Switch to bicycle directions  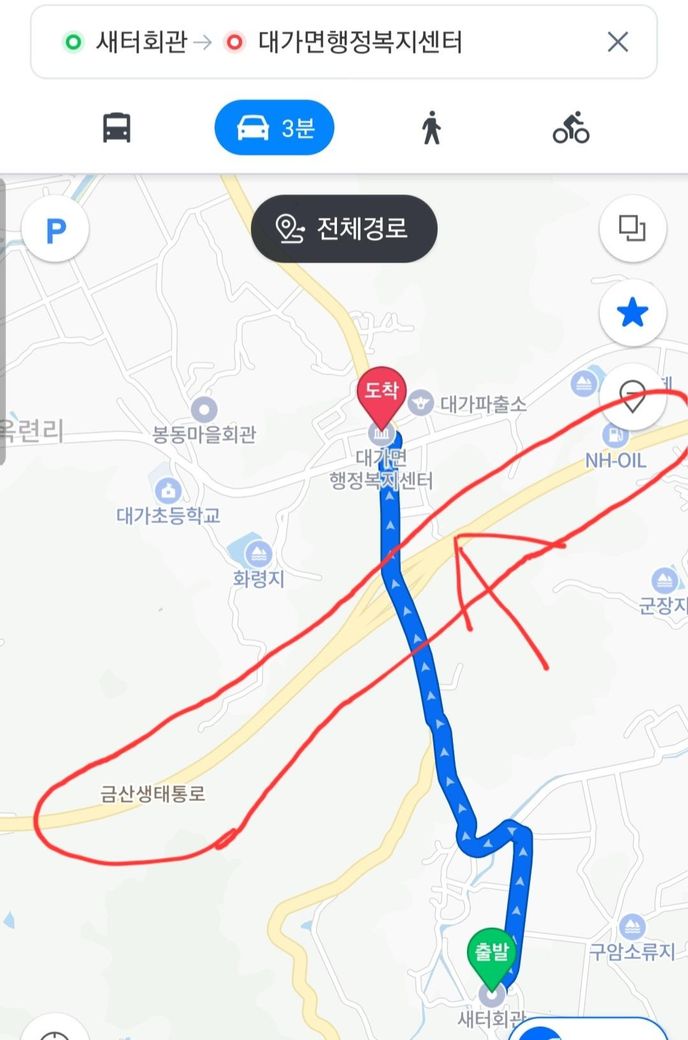point(571,128)
